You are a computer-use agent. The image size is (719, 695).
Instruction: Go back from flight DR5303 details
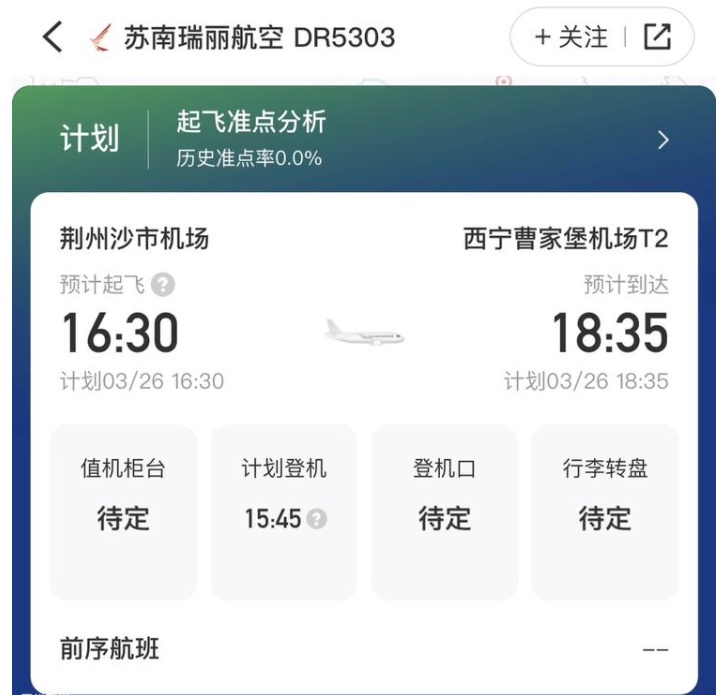click(x=53, y=38)
